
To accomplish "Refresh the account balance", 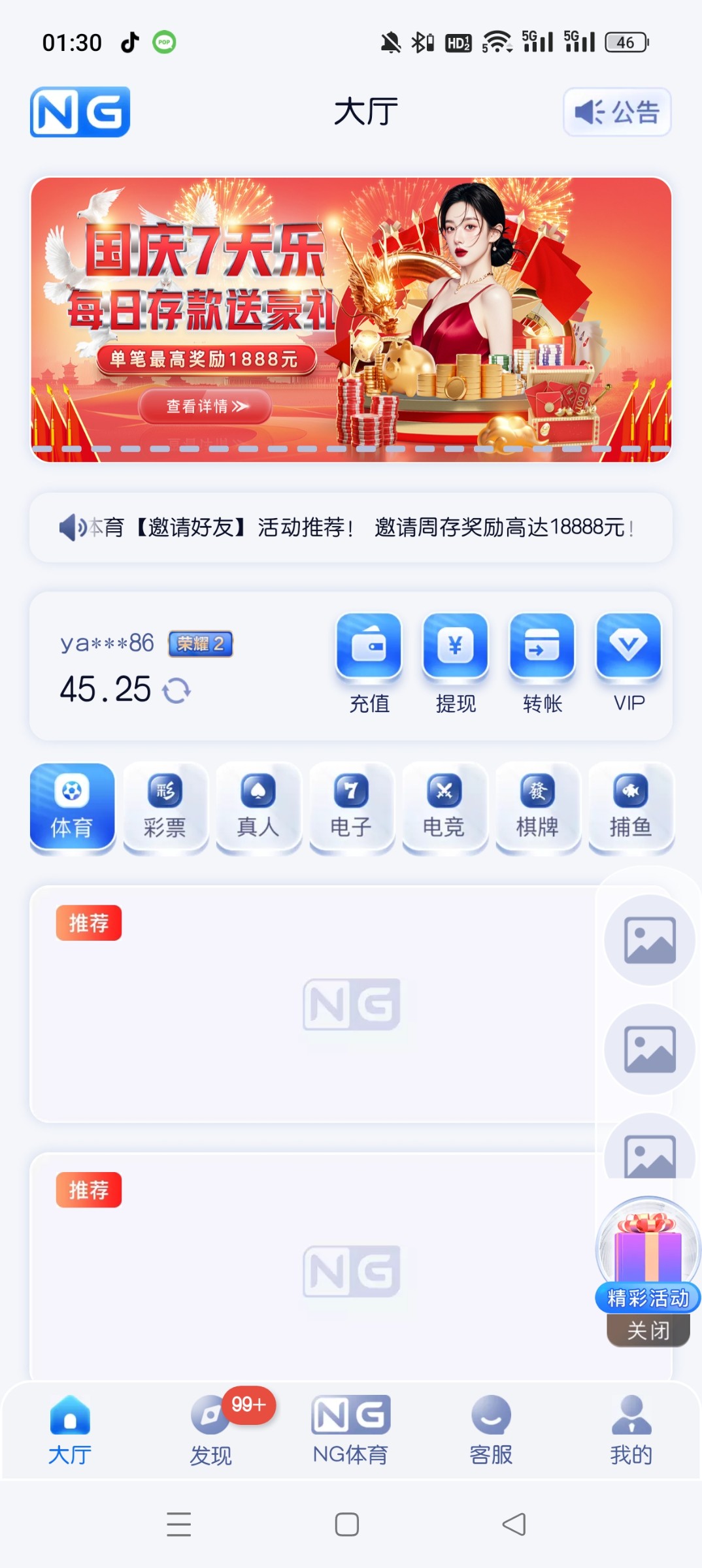I will (176, 691).
